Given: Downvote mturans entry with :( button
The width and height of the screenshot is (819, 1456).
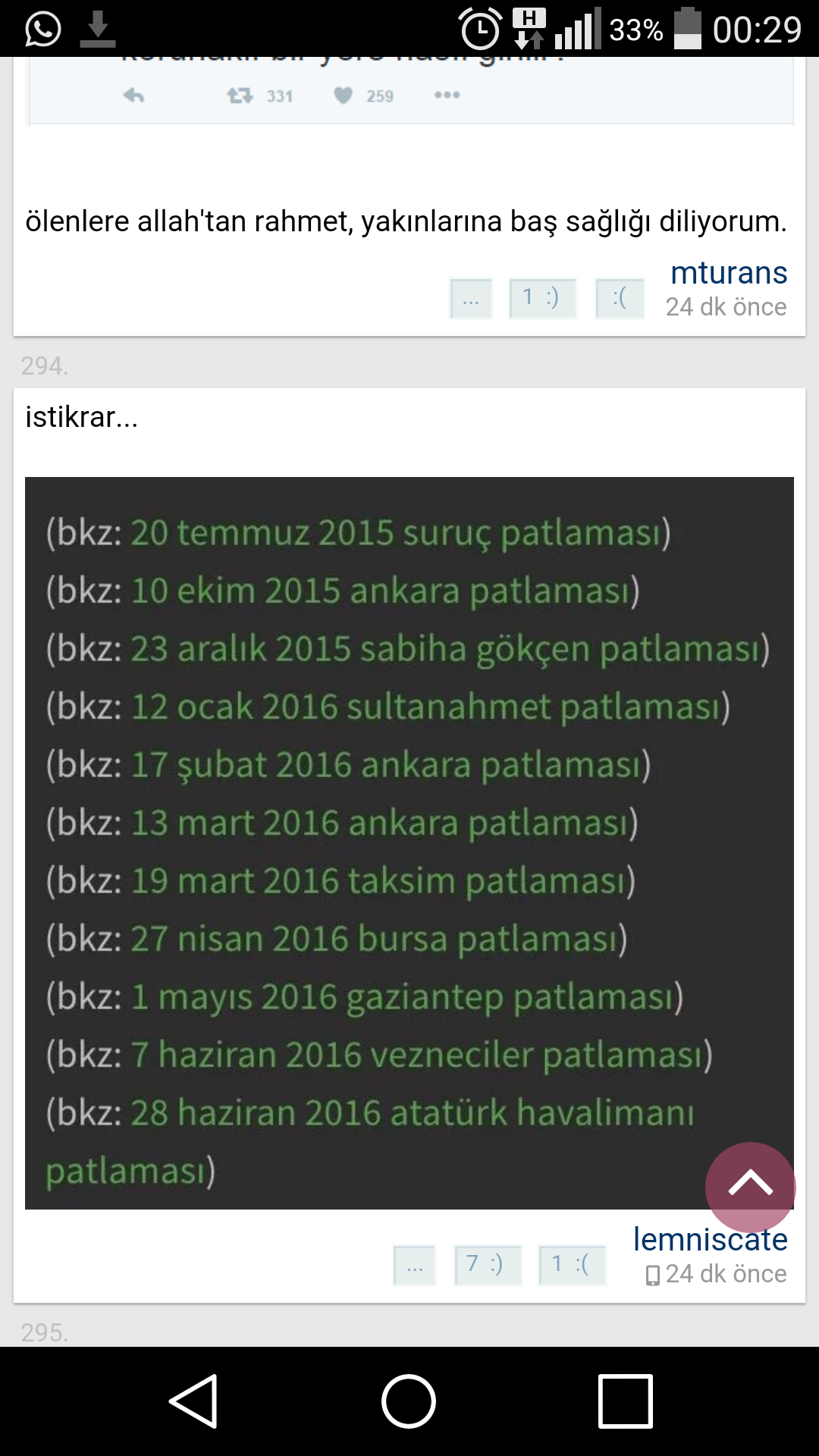Looking at the screenshot, I should (620, 298).
